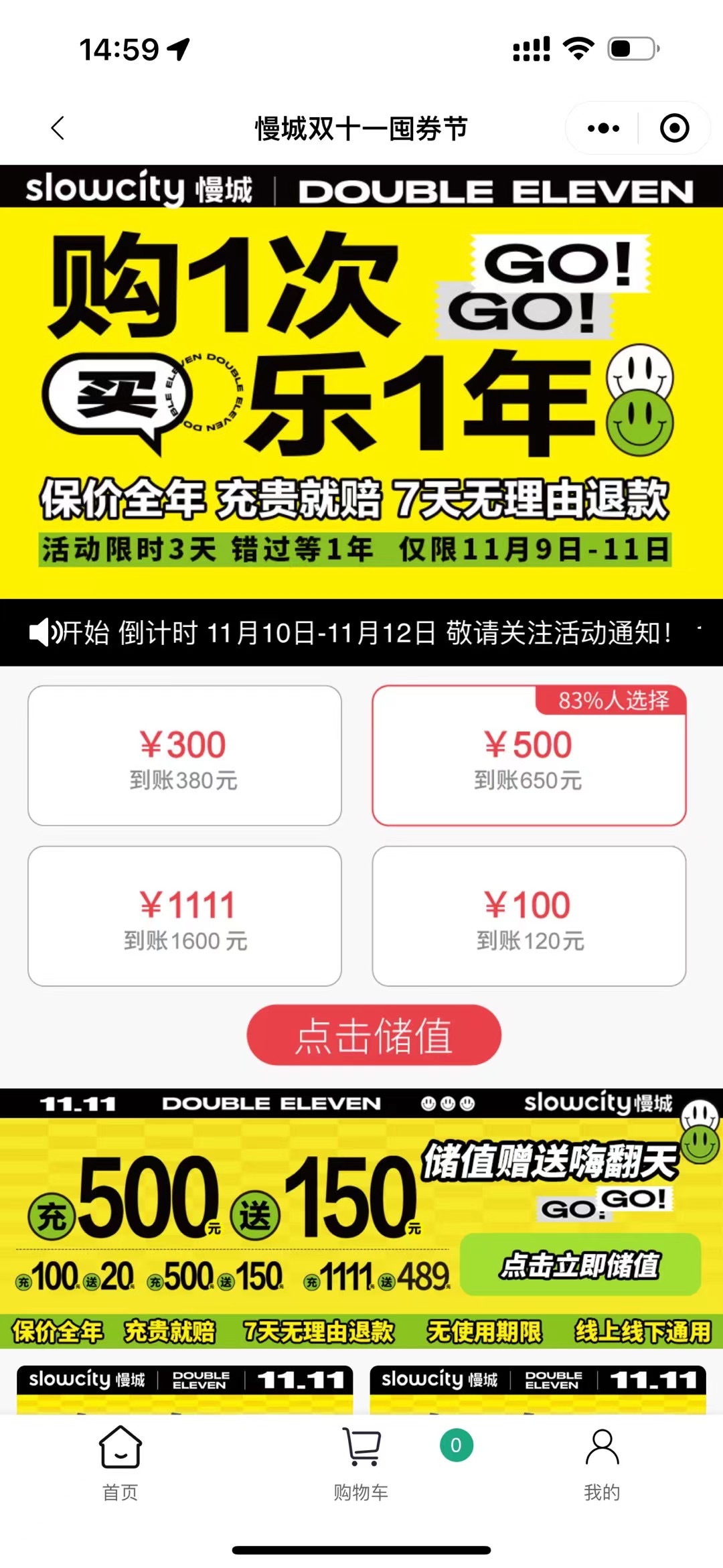Image resolution: width=723 pixels, height=1568 pixels.
Task: Go back from the 慢城双十一囤券节 page
Action: click(x=58, y=128)
